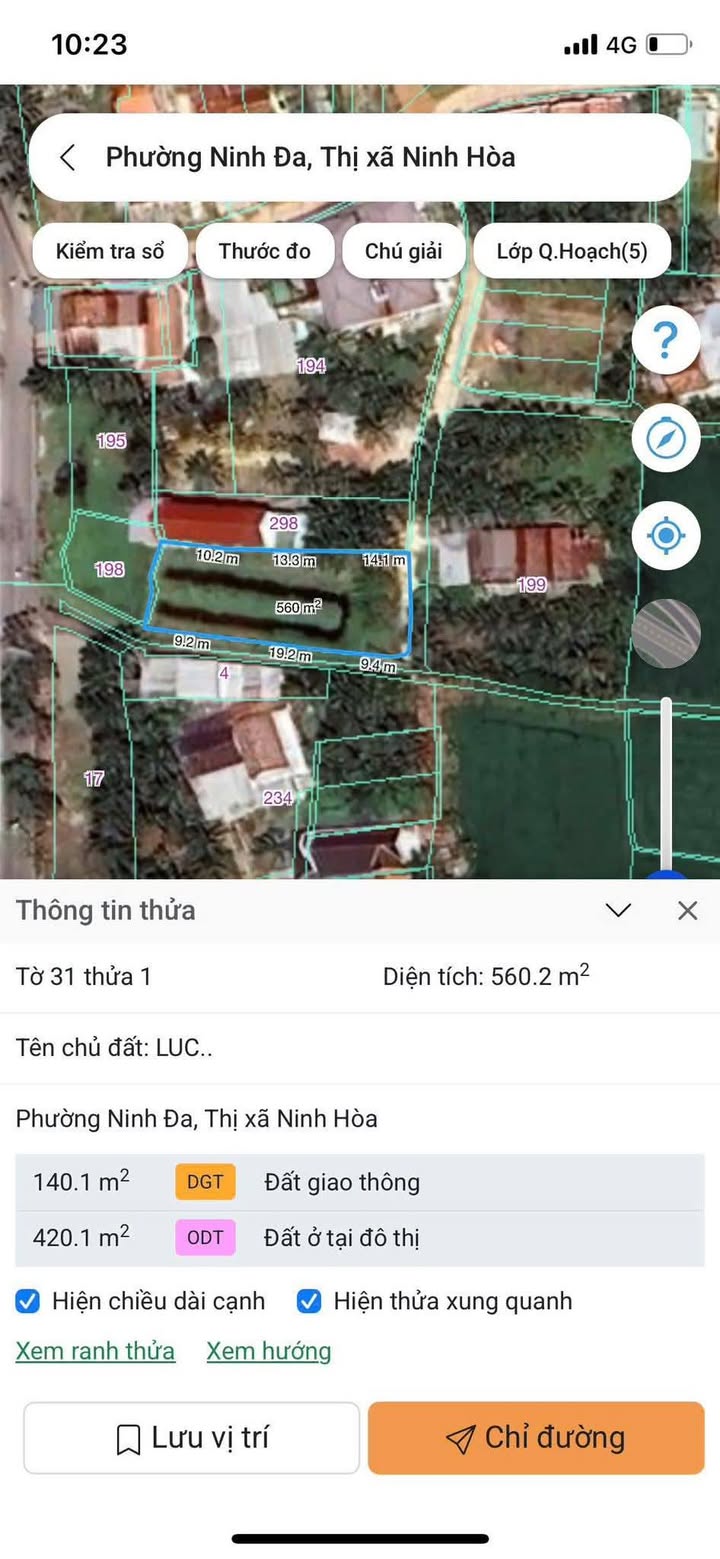Save location with Lưu vị trí
This screenshot has width=720, height=1559.
coord(191,1438)
